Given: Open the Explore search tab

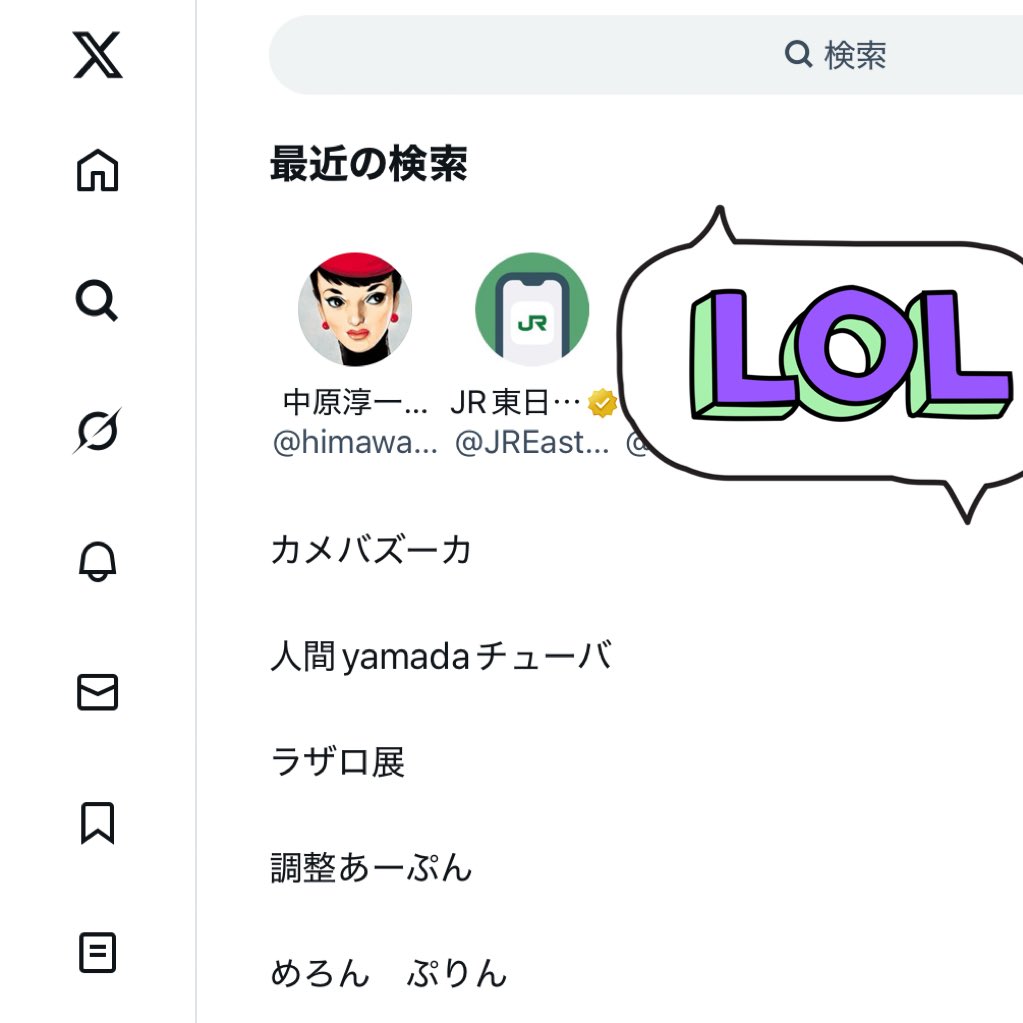Looking at the screenshot, I should [98, 299].
